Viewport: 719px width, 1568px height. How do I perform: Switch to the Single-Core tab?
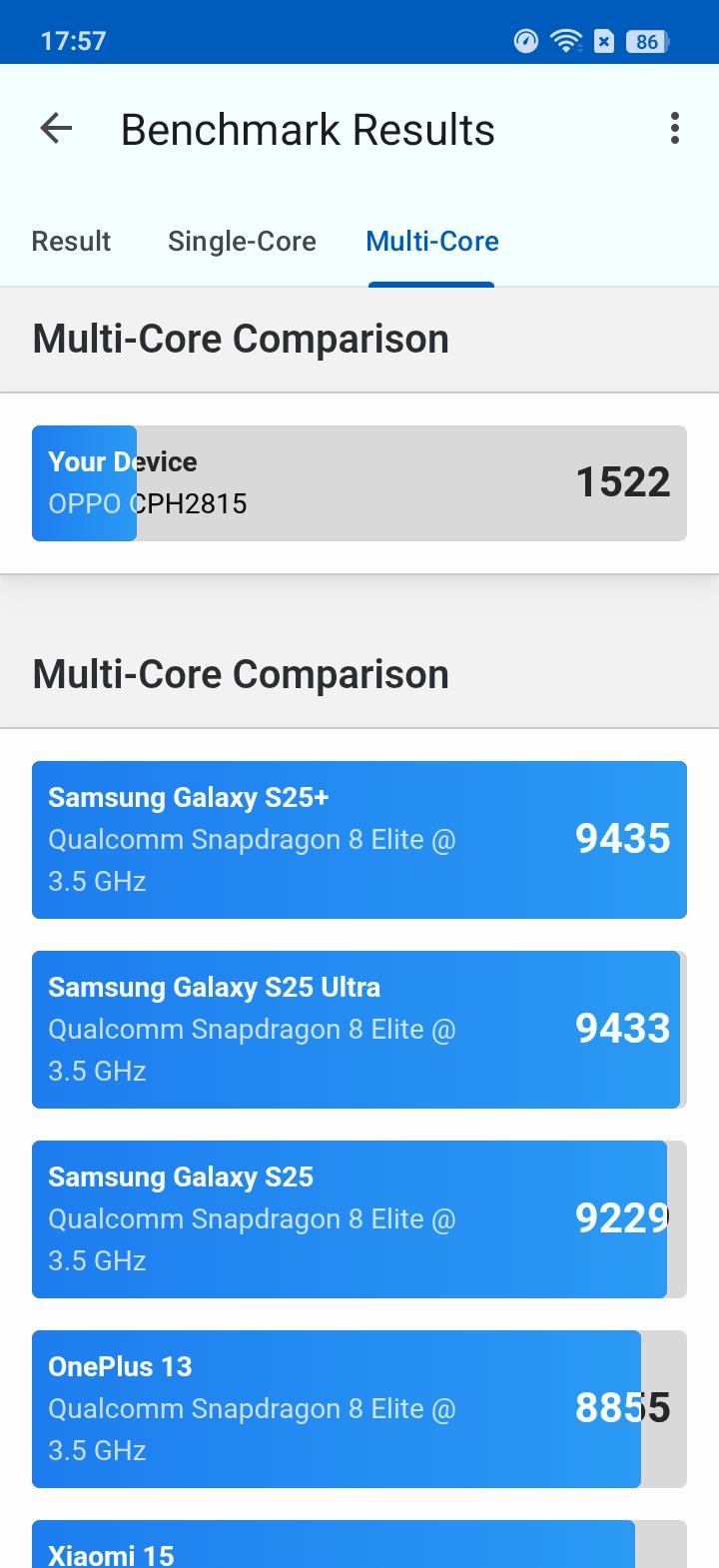(x=242, y=242)
